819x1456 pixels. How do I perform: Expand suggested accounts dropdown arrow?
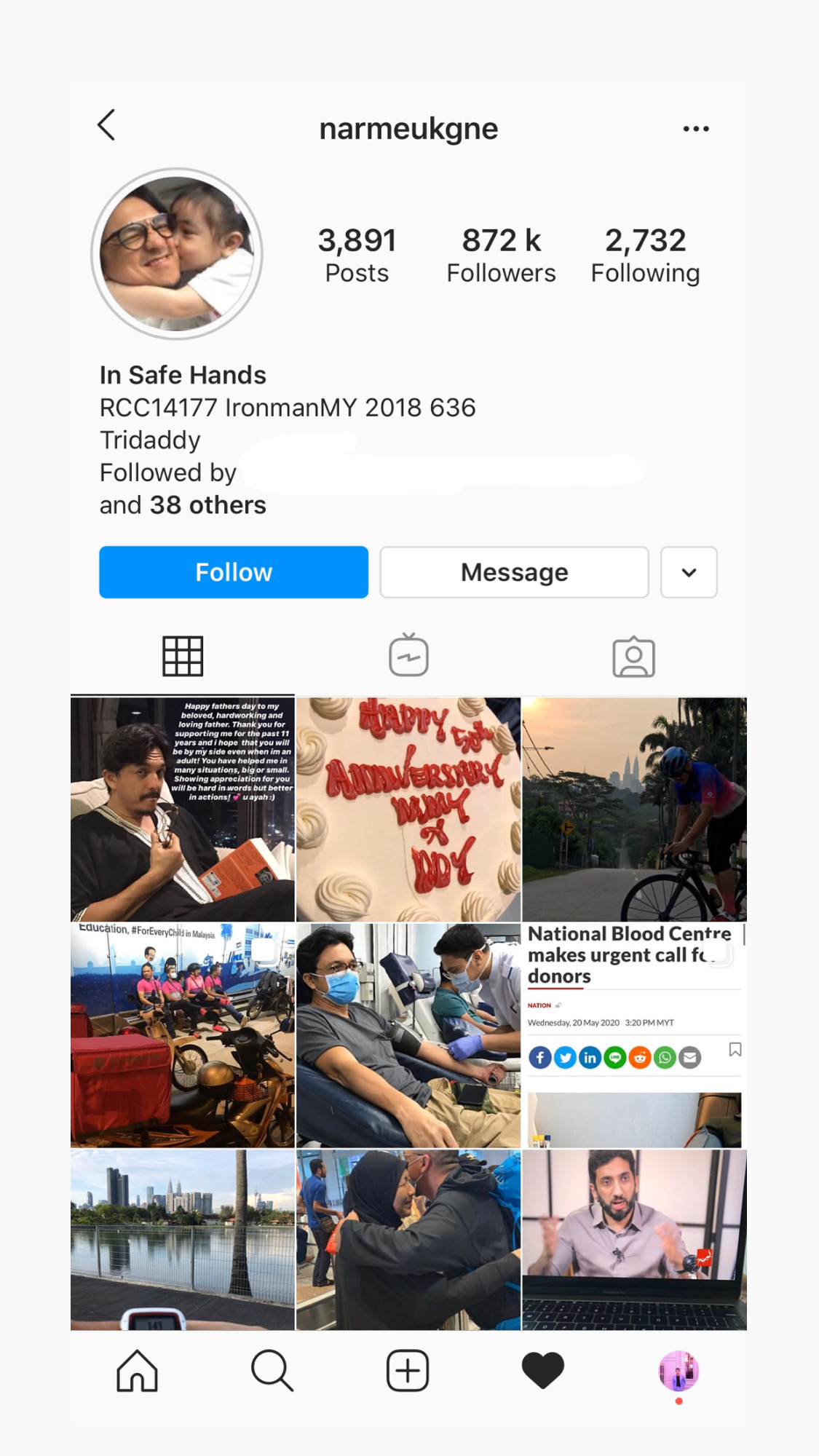coord(689,572)
